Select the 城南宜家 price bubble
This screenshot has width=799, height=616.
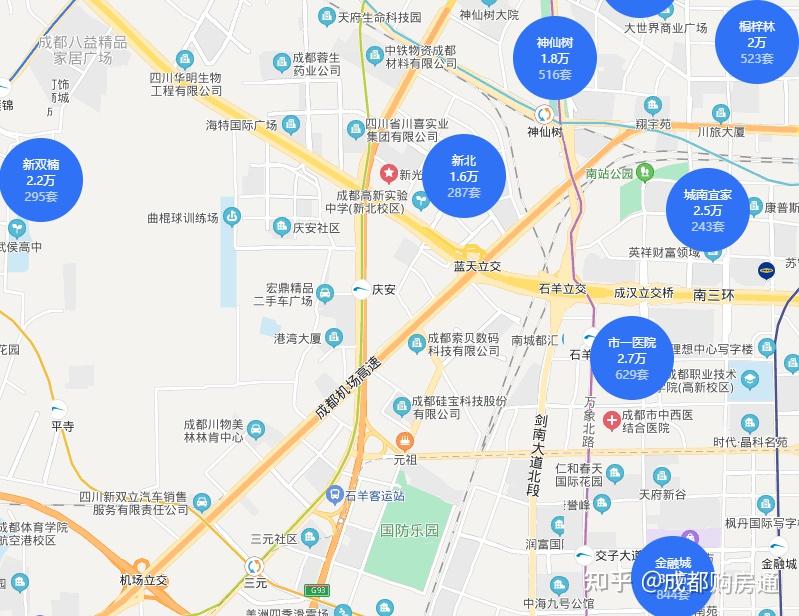[x=707, y=210]
